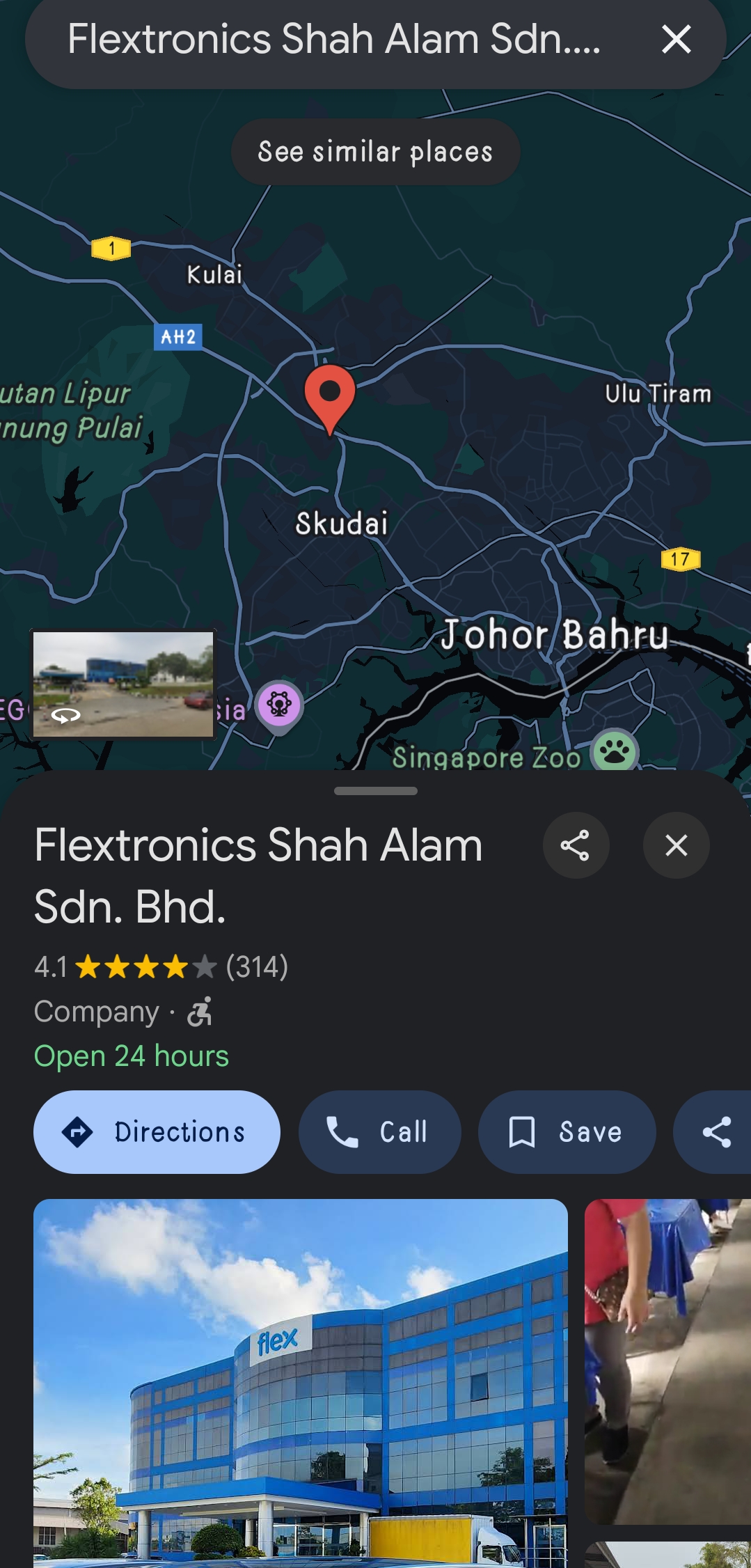This screenshot has height=1568, width=751.
Task: Expand the place sheet using the drag handle
Action: tap(375, 791)
